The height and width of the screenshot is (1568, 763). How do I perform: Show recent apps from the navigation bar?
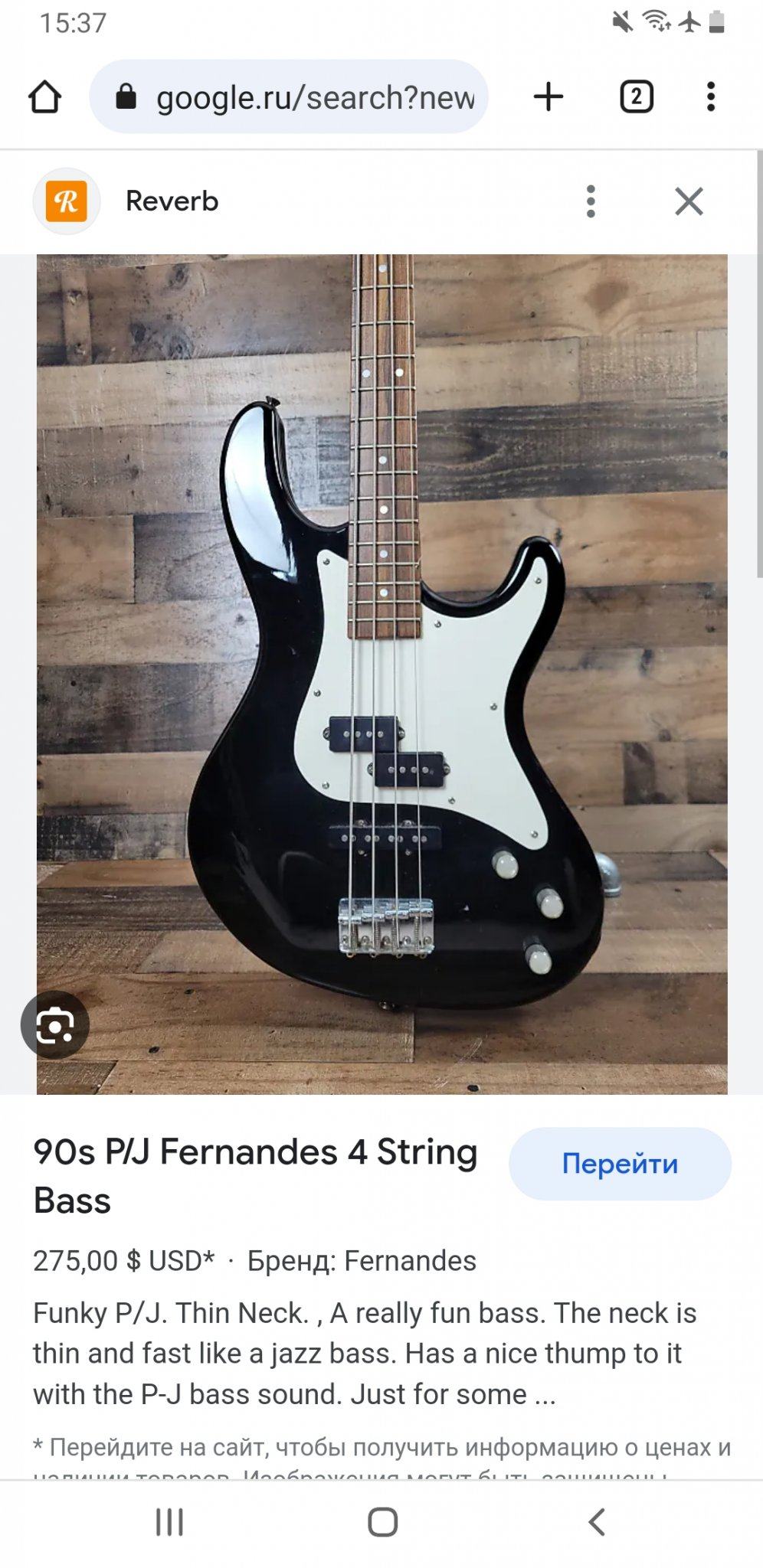169,1522
